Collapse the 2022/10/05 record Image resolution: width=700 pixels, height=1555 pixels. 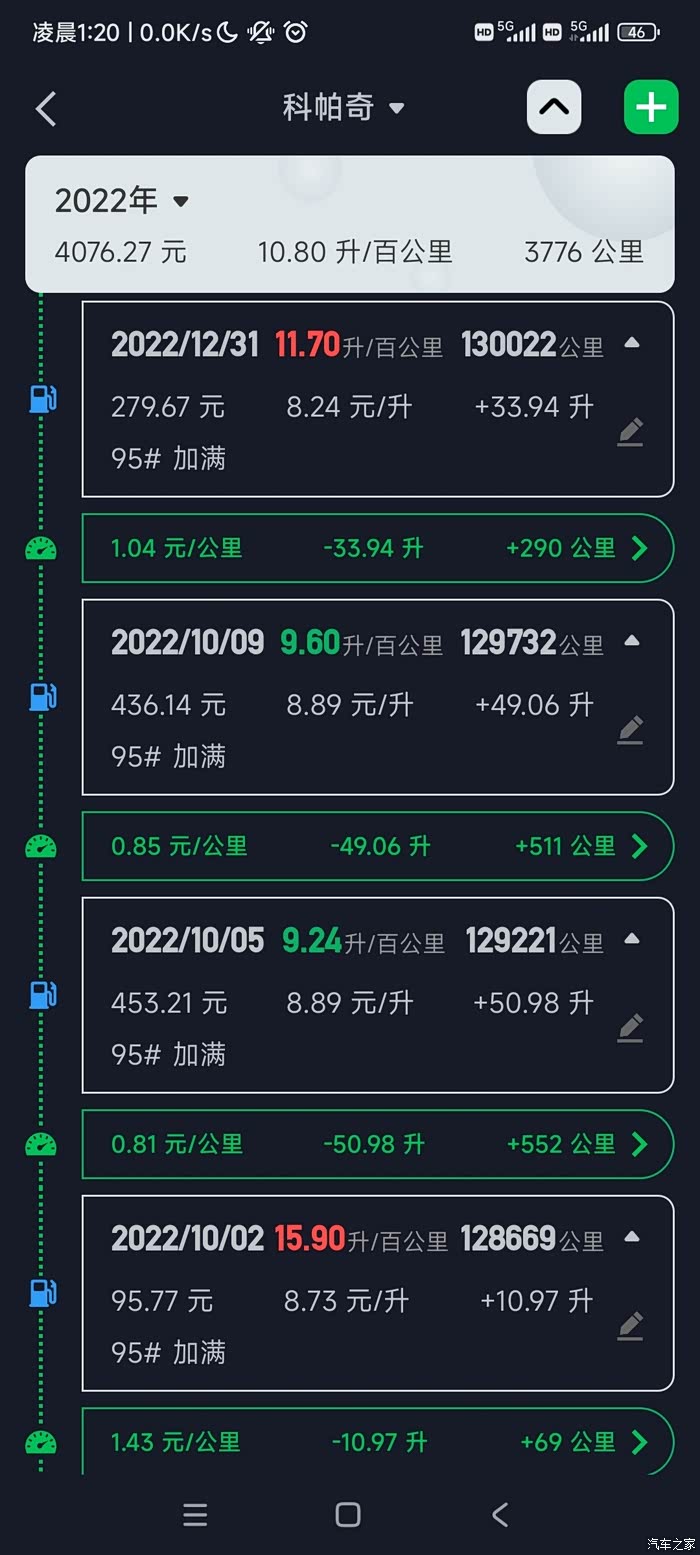631,939
